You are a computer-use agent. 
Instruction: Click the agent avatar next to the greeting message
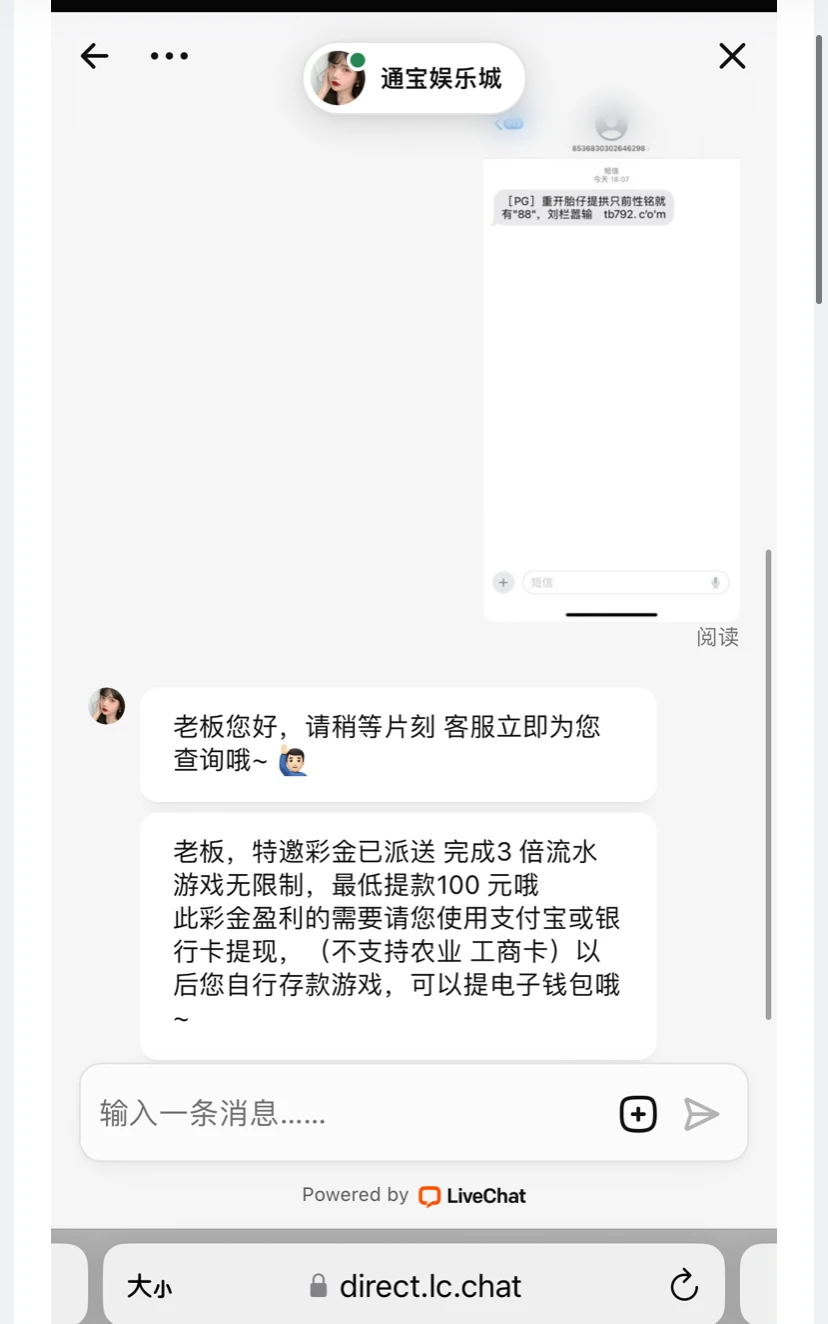(x=106, y=705)
